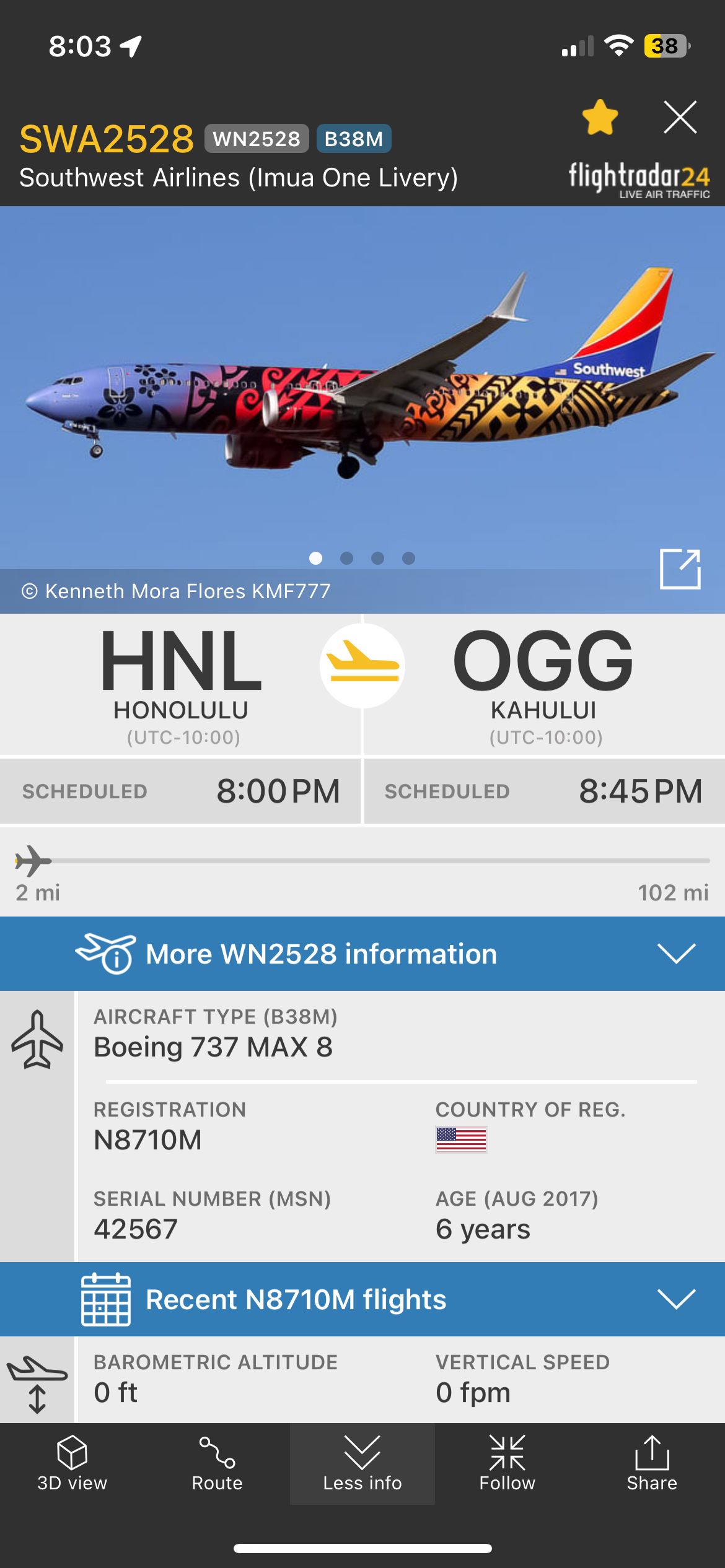
Task: Open the aircraft photo in full view
Action: (680, 568)
